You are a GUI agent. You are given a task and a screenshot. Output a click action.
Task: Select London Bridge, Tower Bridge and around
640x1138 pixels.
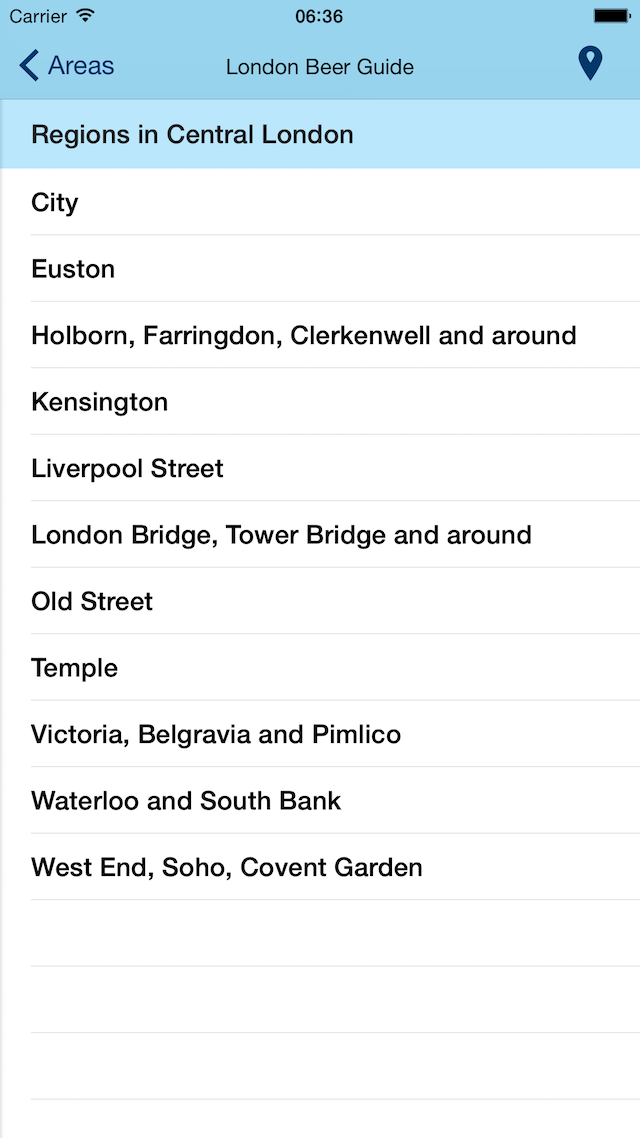click(x=320, y=535)
